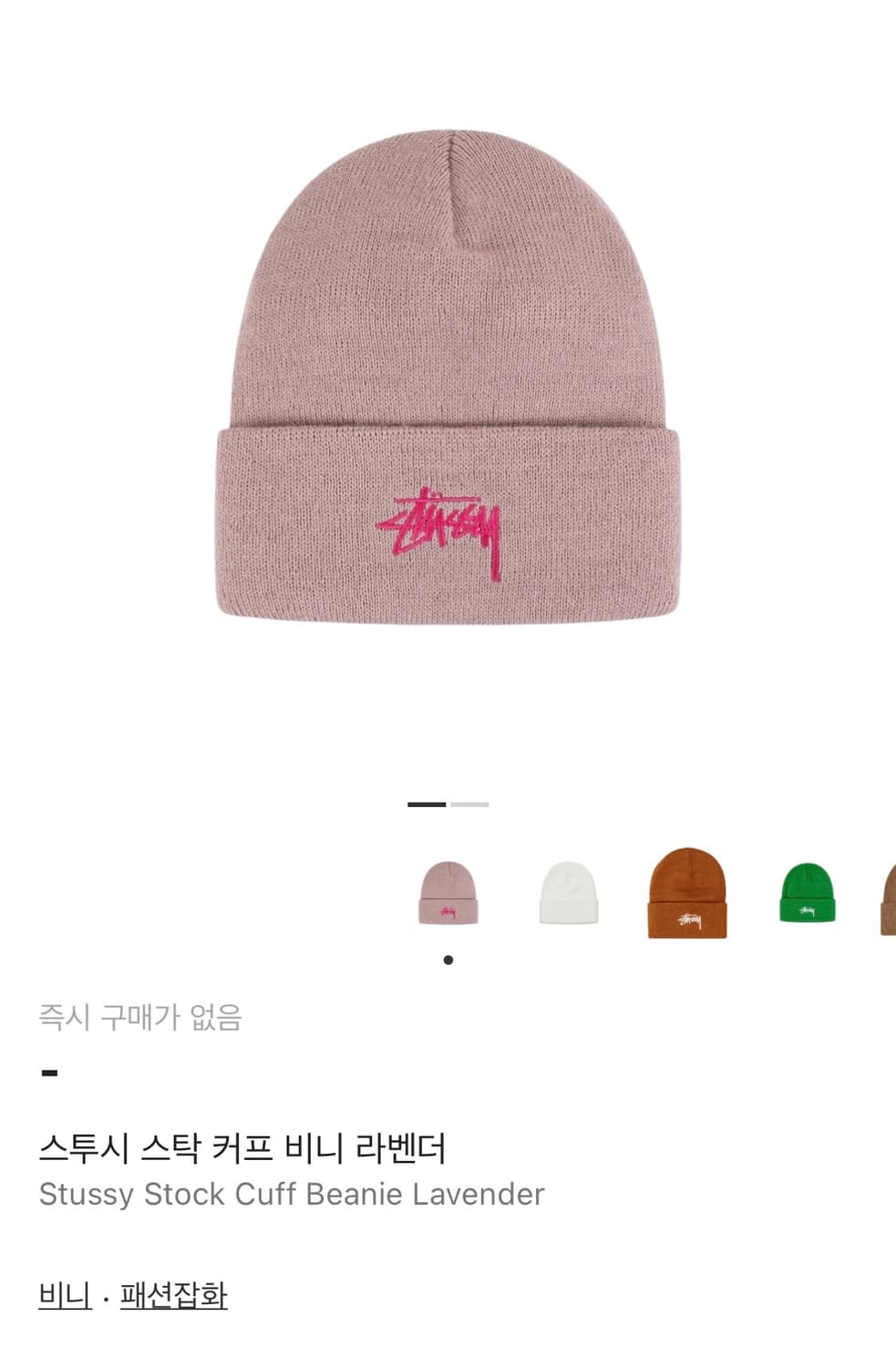Click the page indicator dot below the thumbnails

pos(448,958)
